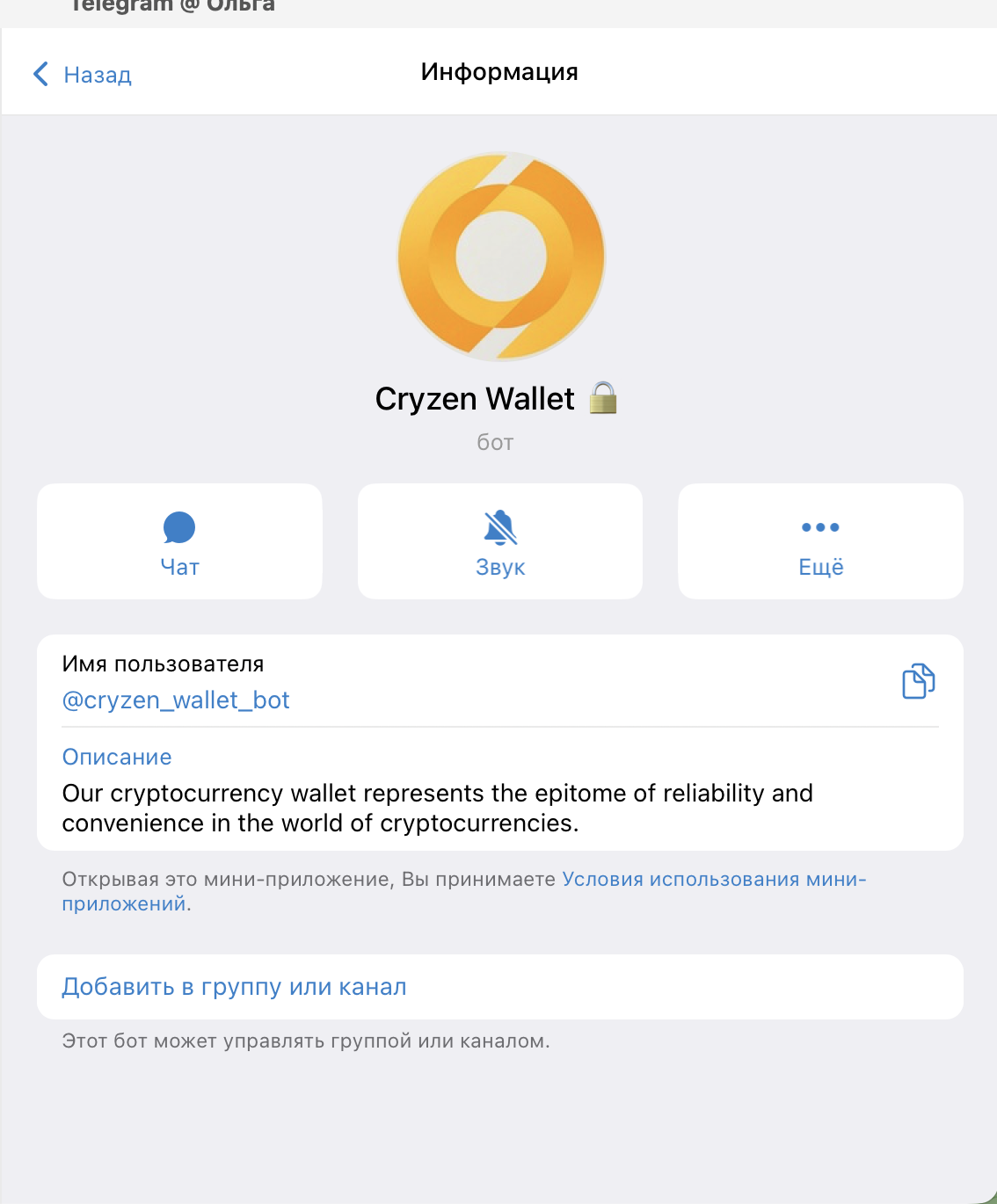Click Telegram @ Ольга in the status bar
The height and width of the screenshot is (1204, 997).
coord(172,7)
